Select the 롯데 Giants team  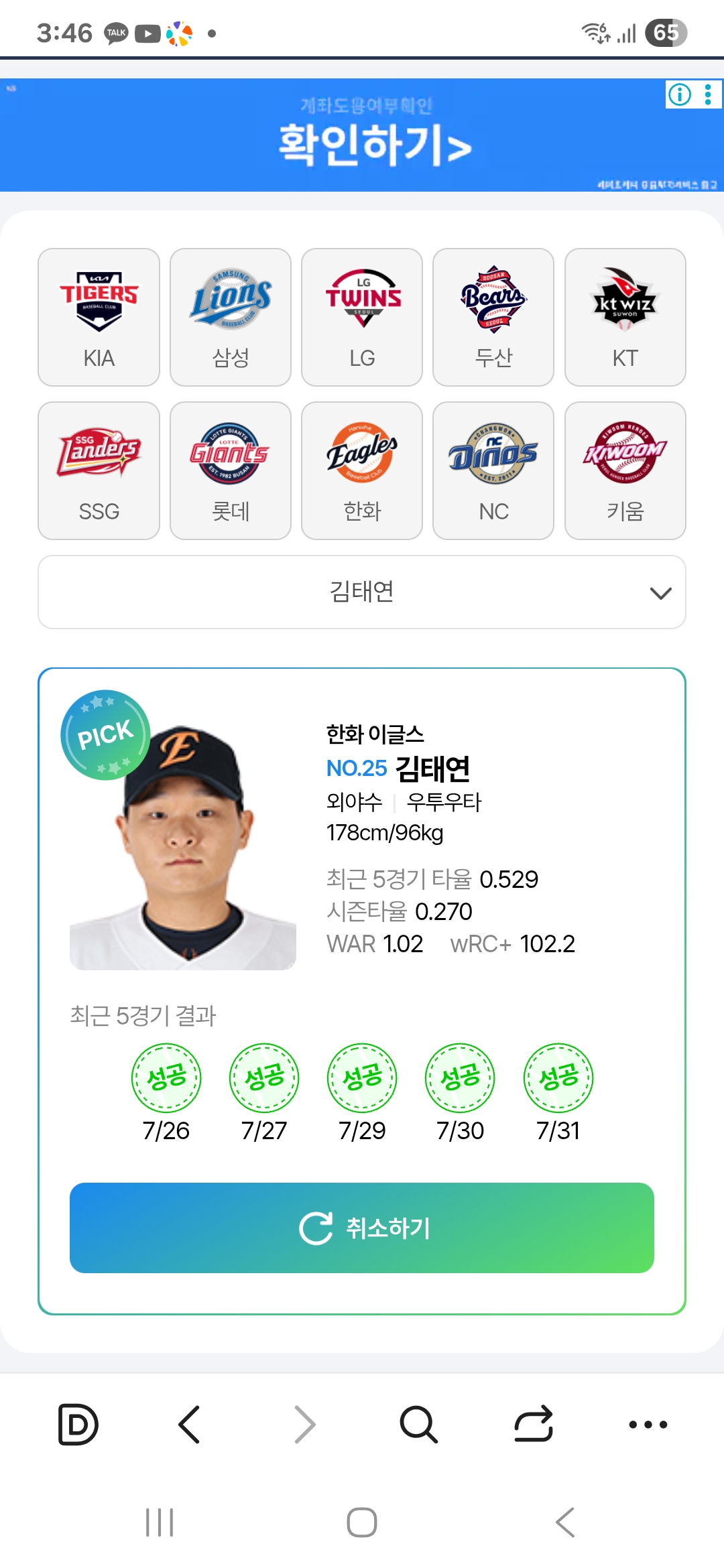click(x=231, y=470)
